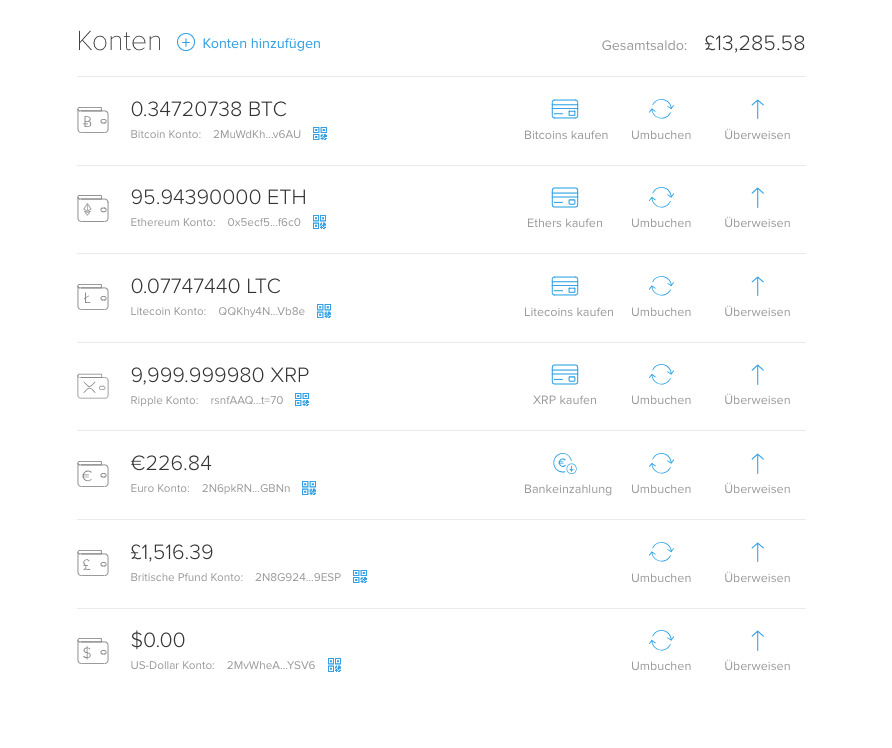This screenshot has height=748, width=892.
Task: Tap Umbuchen for the XRP account
Action: 660,385
